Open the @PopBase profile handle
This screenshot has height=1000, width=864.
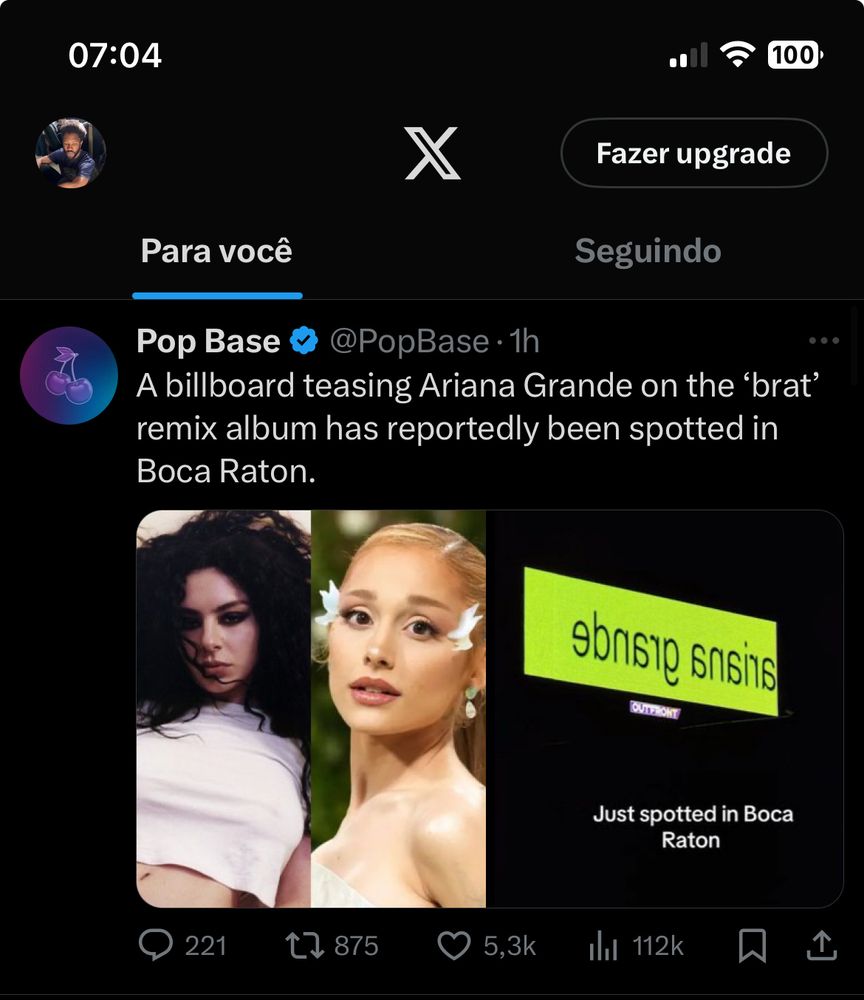click(409, 341)
